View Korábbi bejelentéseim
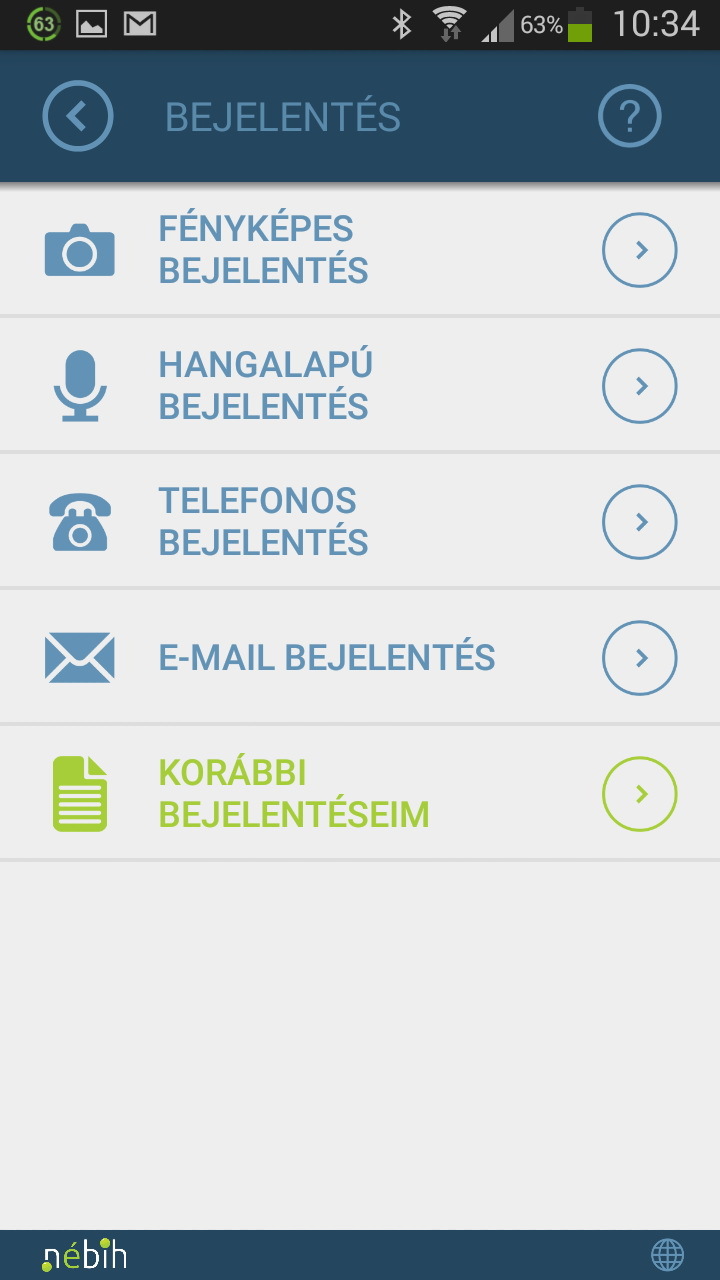The height and width of the screenshot is (1280, 720). (360, 794)
